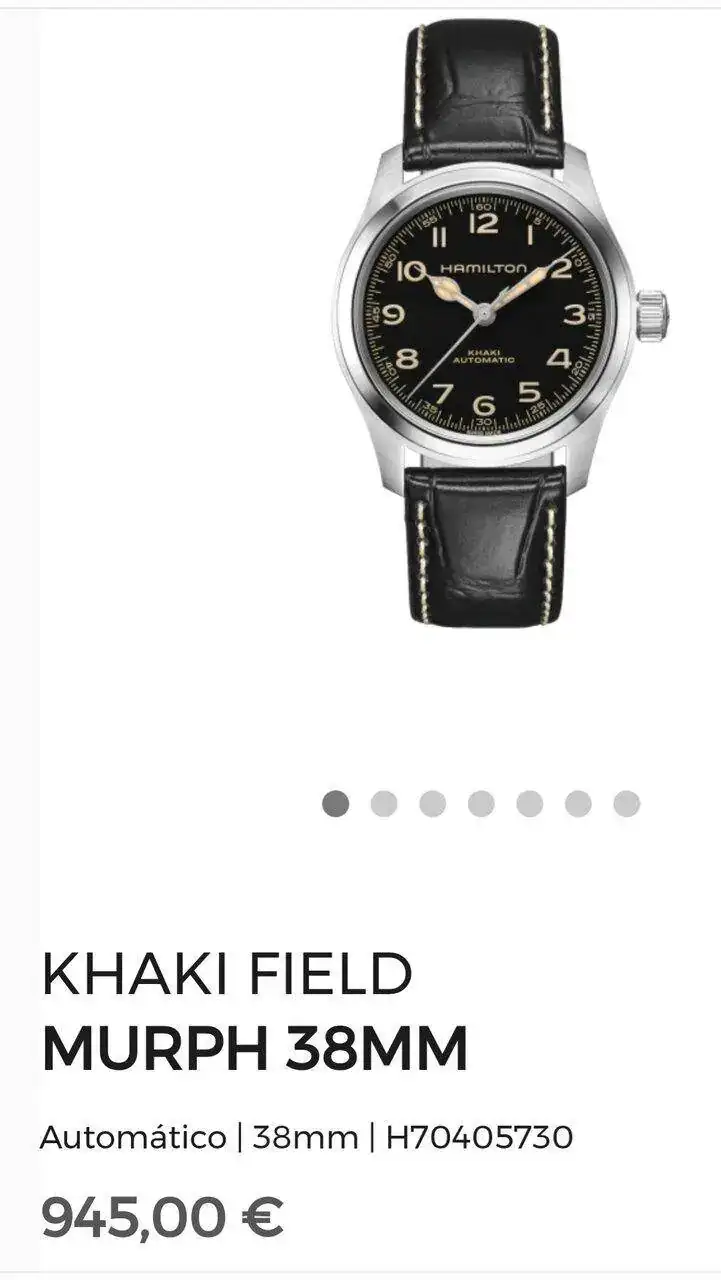Jump to the second carousel image dot
The width and height of the screenshot is (721, 1280).
click(384, 803)
